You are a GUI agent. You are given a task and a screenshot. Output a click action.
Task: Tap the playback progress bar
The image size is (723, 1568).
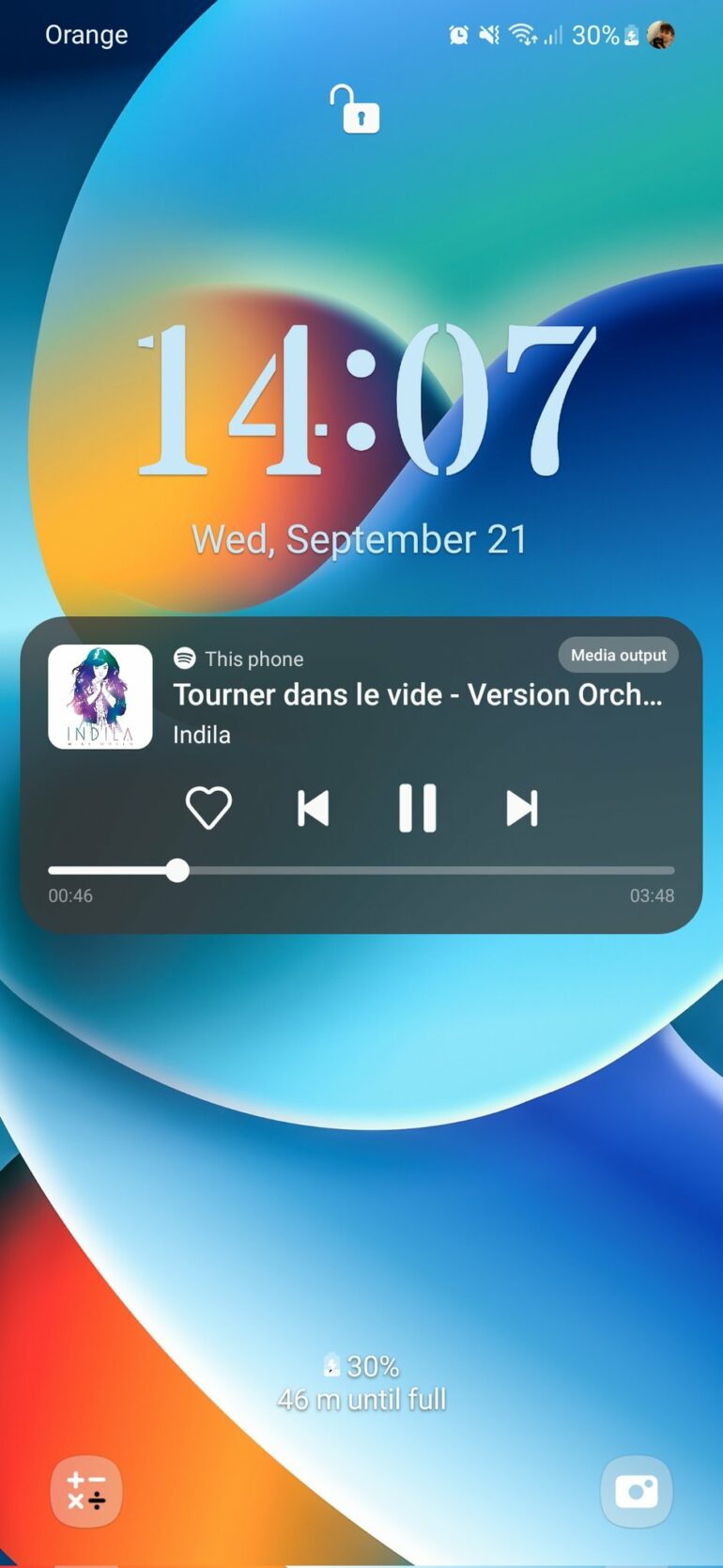(361, 871)
